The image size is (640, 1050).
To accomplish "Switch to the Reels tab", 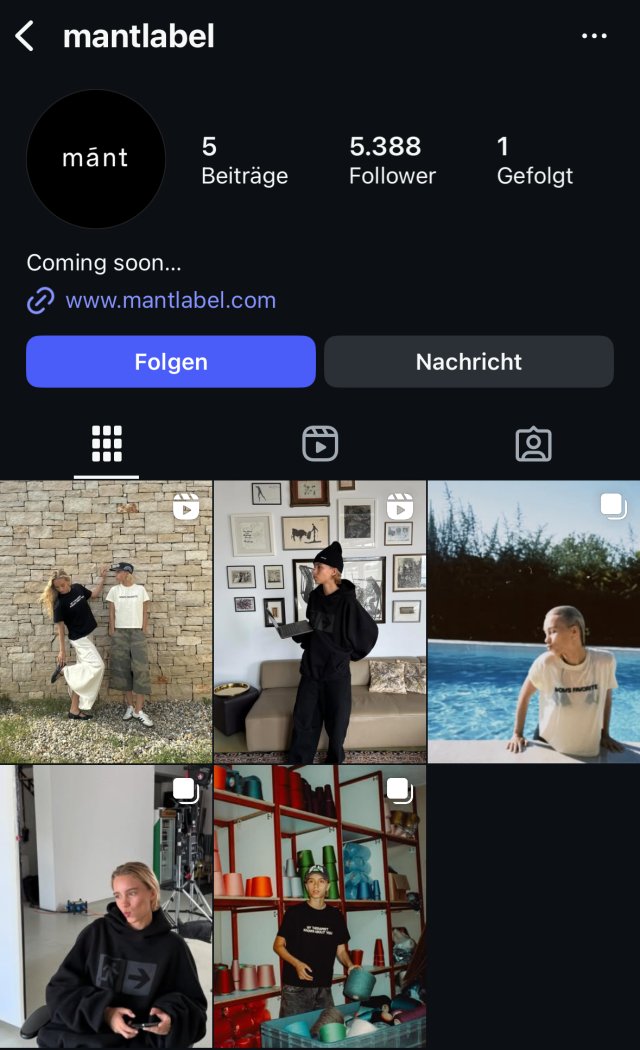I will coord(320,444).
